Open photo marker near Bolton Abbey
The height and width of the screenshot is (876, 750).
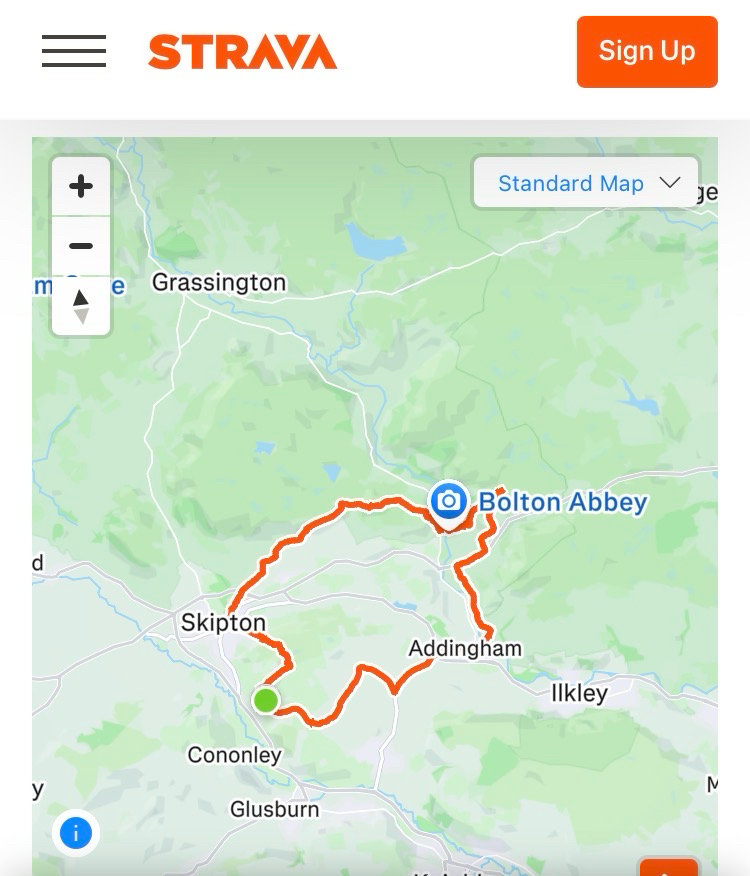tap(449, 501)
